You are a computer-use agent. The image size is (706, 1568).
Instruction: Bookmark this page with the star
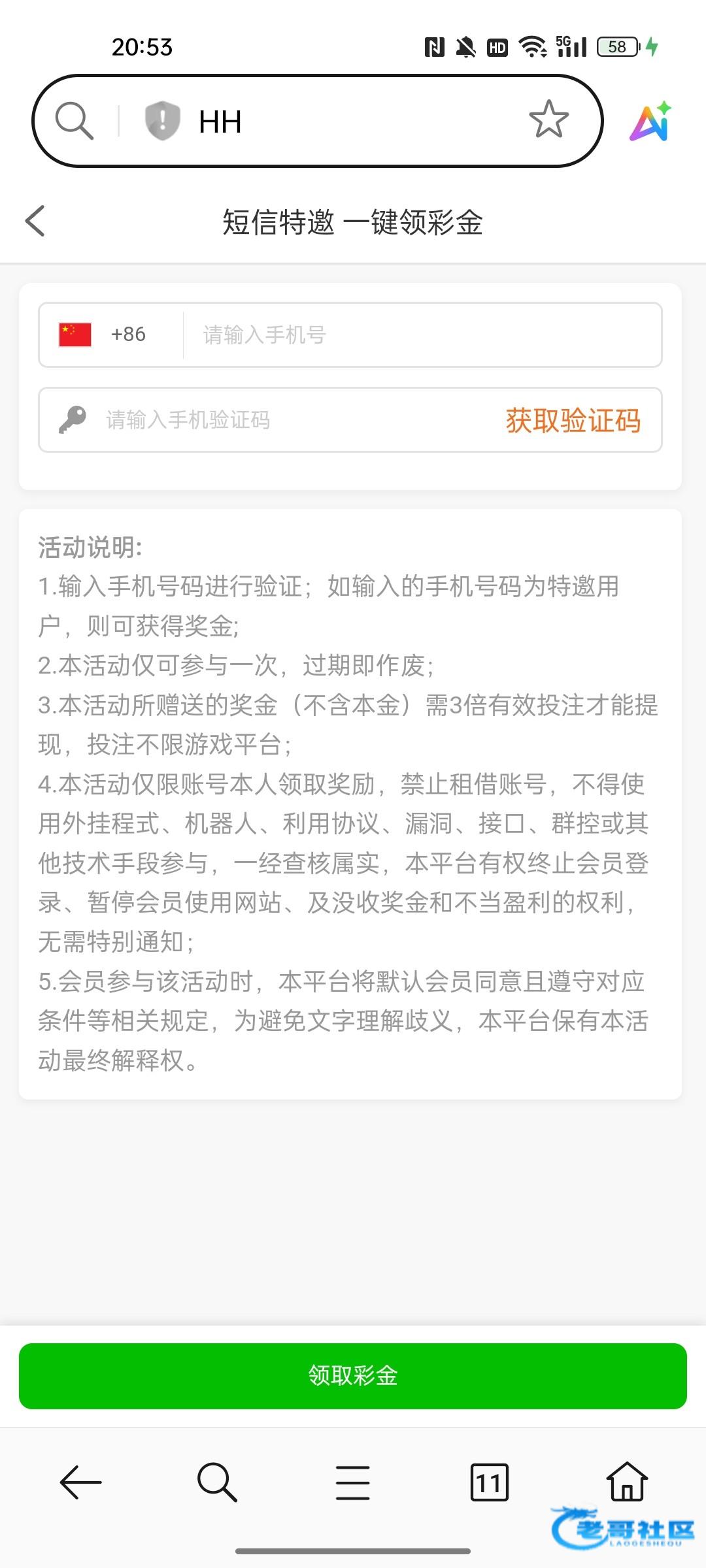tap(548, 120)
